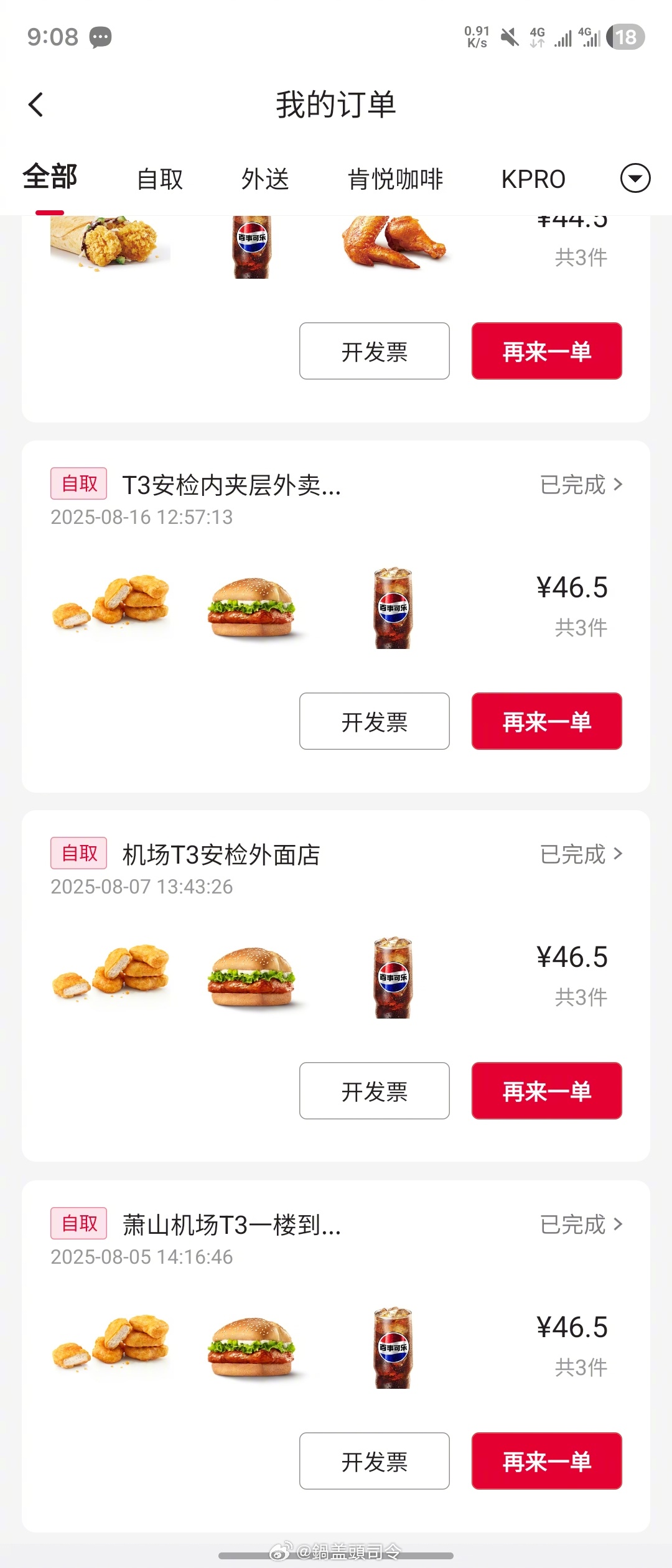This screenshot has width=672, height=1568.
Task: Go back from 我的订单 page
Action: point(36,105)
